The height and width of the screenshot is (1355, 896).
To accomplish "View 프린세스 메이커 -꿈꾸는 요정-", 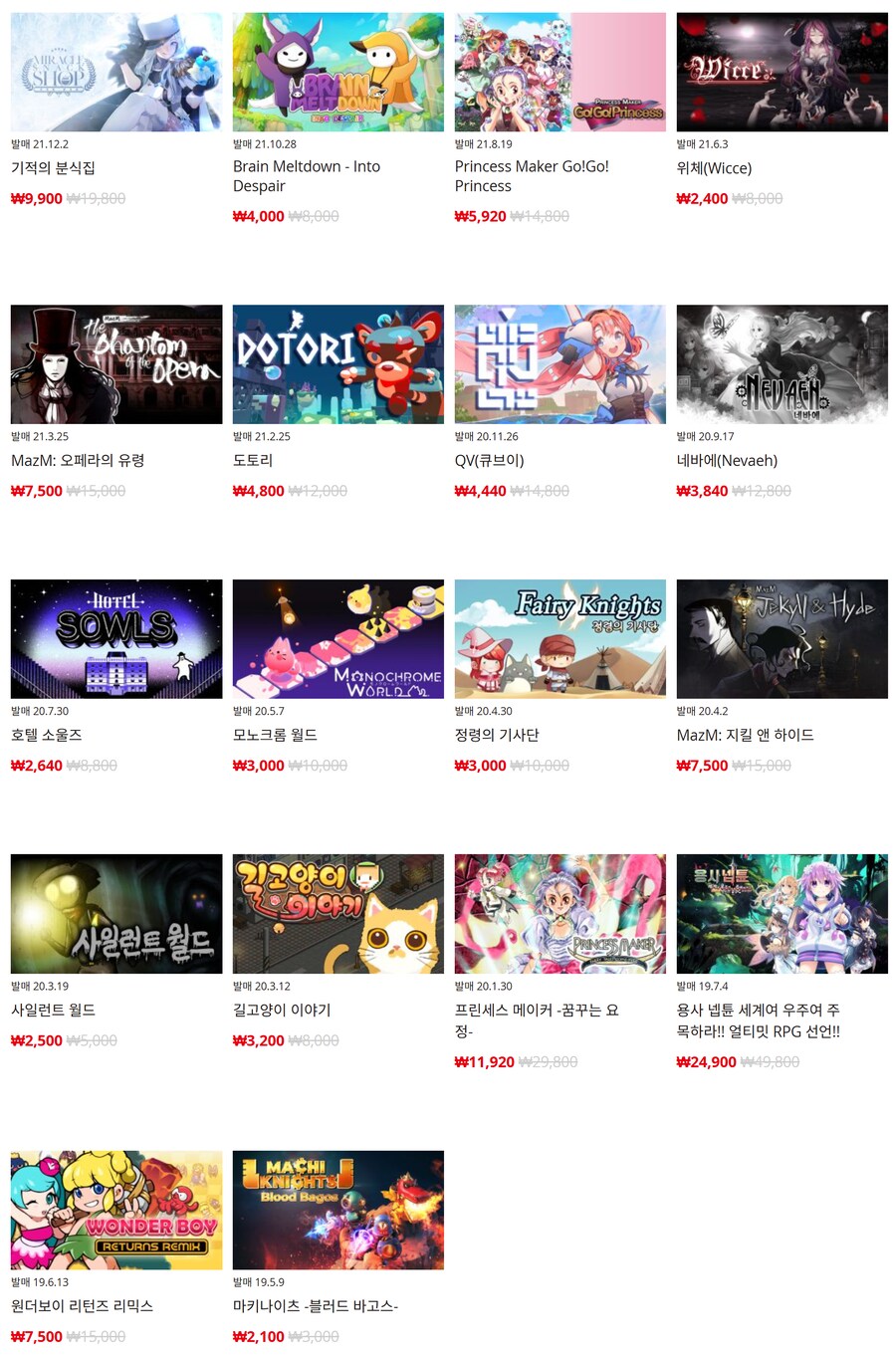I will click(x=560, y=914).
